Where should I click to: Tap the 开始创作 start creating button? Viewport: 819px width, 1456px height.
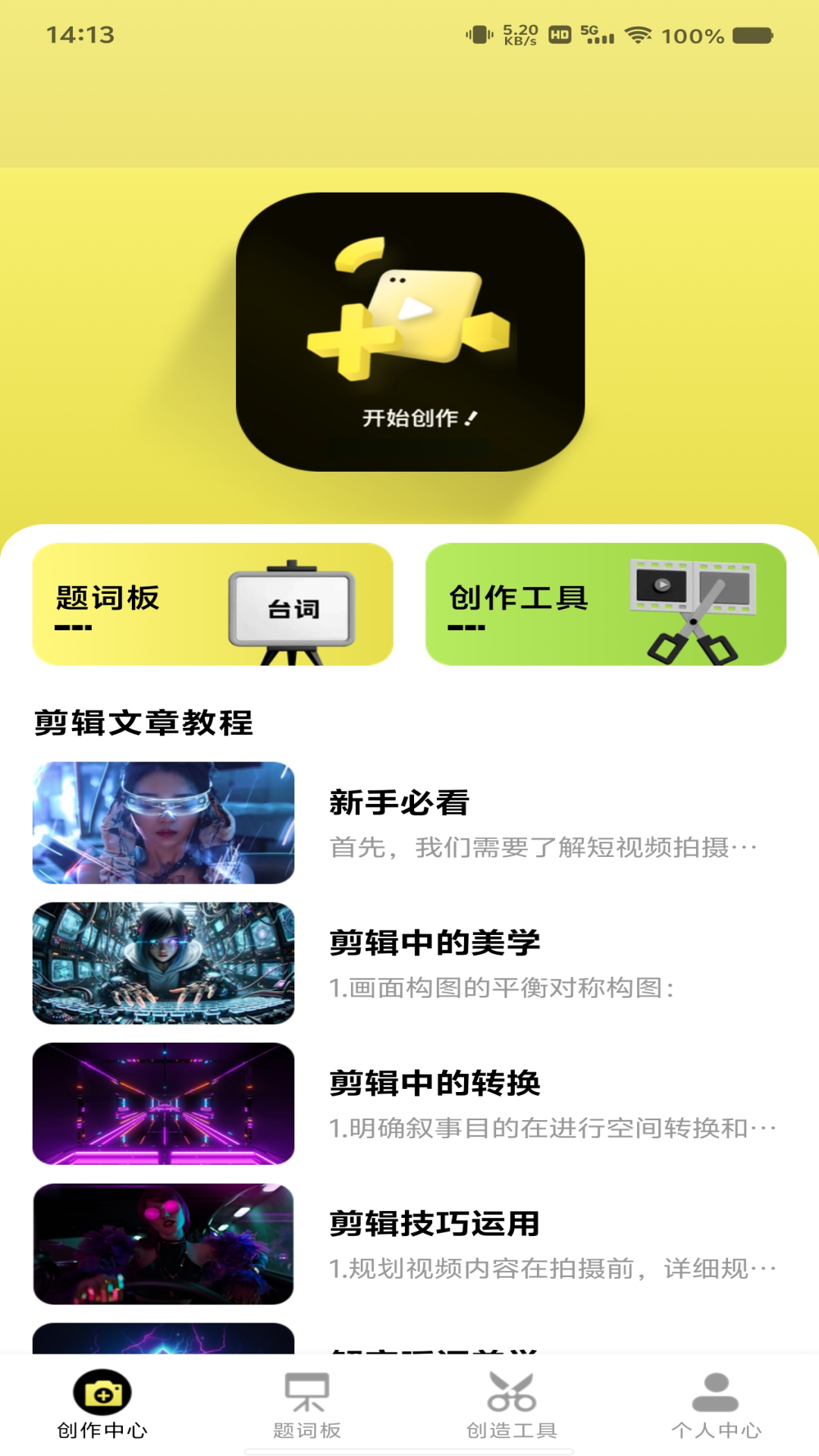(x=409, y=332)
